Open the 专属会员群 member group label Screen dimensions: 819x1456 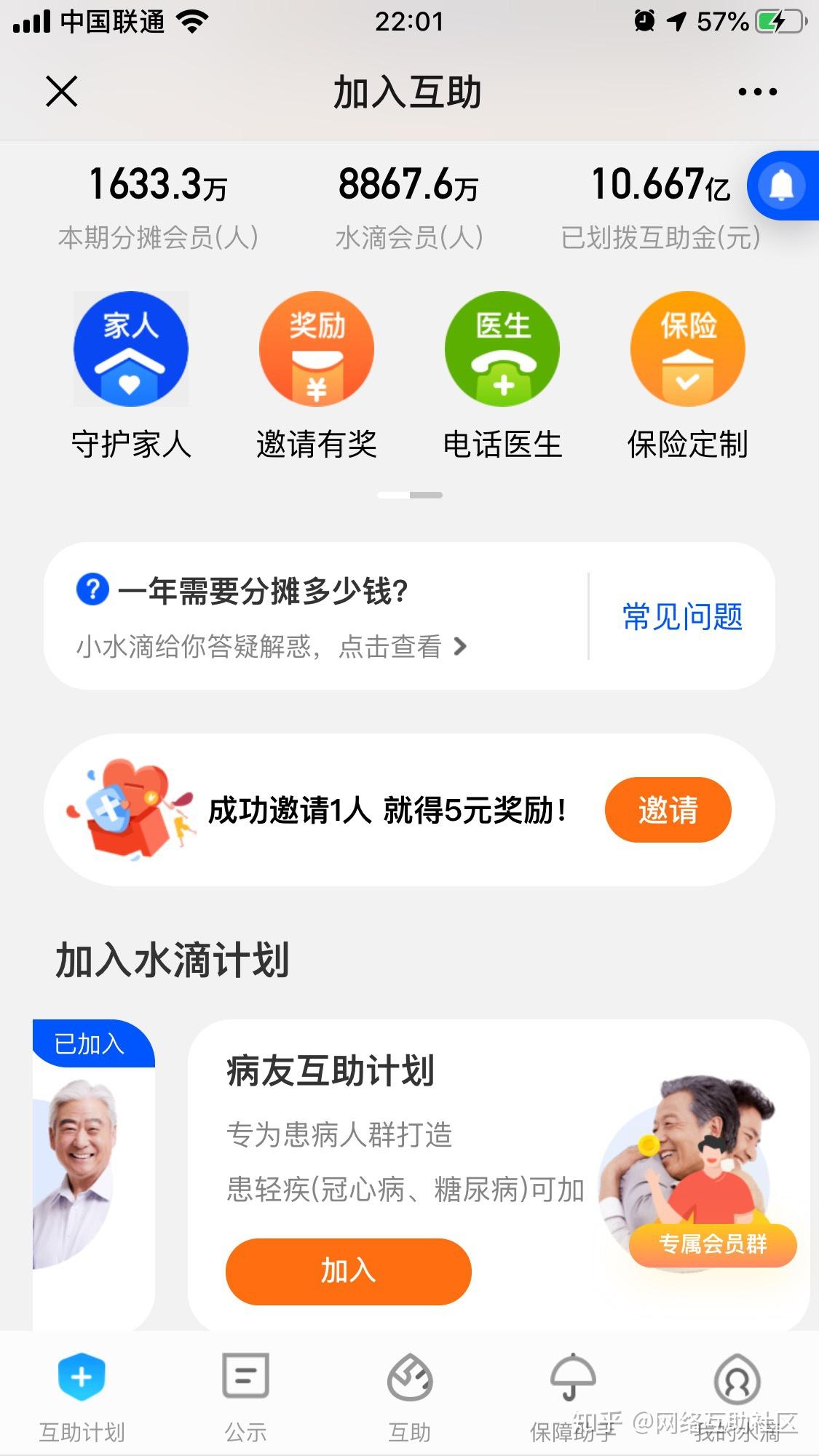click(x=712, y=1246)
